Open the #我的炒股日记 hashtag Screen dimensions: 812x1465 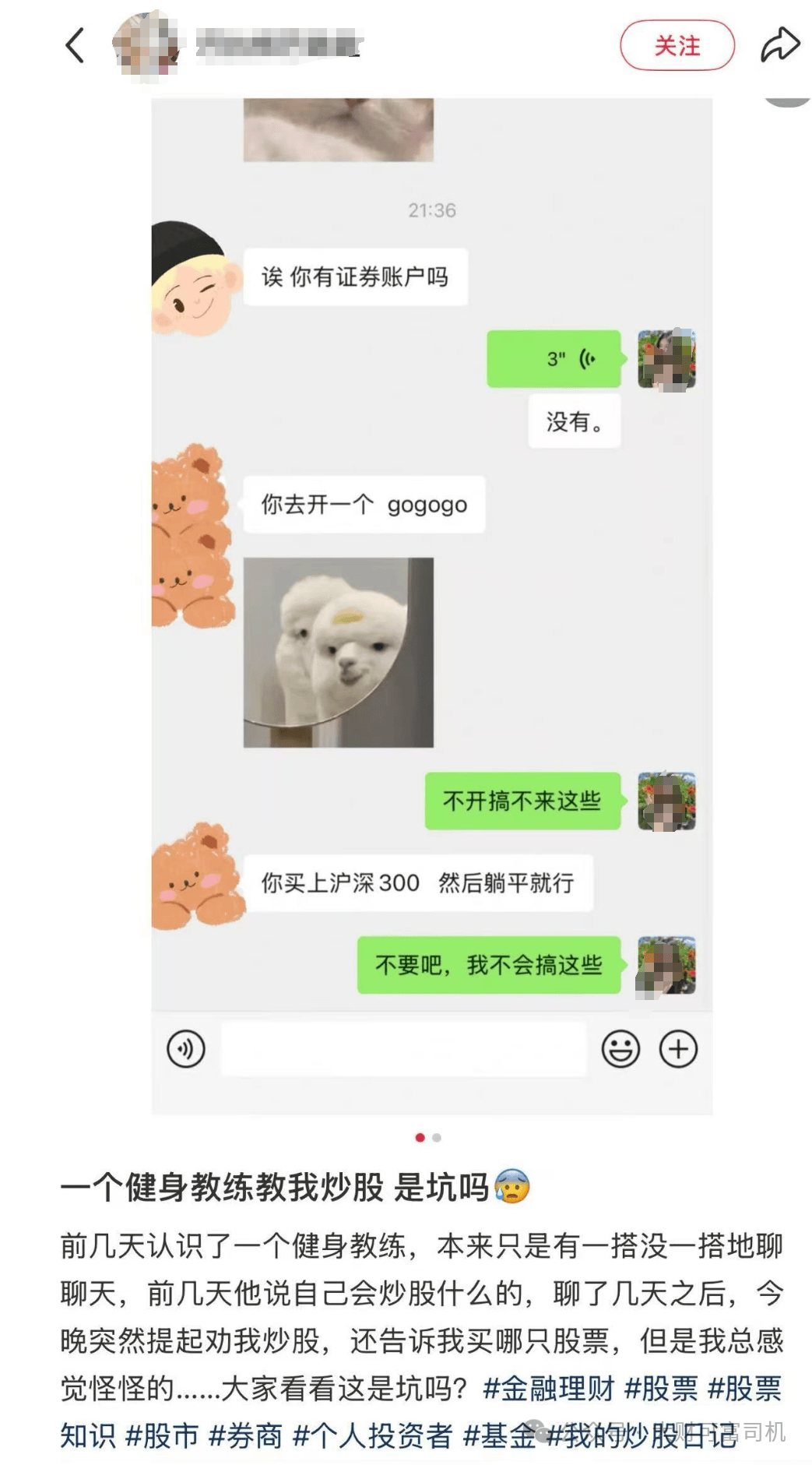point(642,1435)
